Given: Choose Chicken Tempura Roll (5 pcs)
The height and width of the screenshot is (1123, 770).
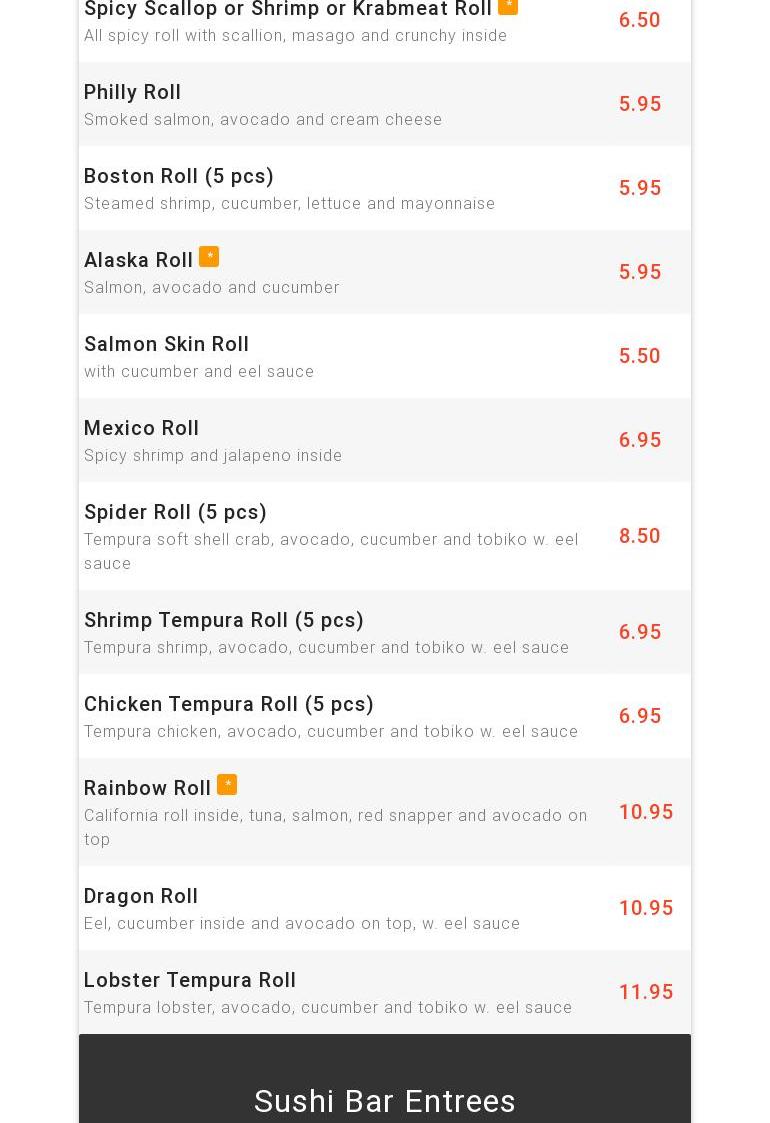Looking at the screenshot, I should (x=229, y=705).
